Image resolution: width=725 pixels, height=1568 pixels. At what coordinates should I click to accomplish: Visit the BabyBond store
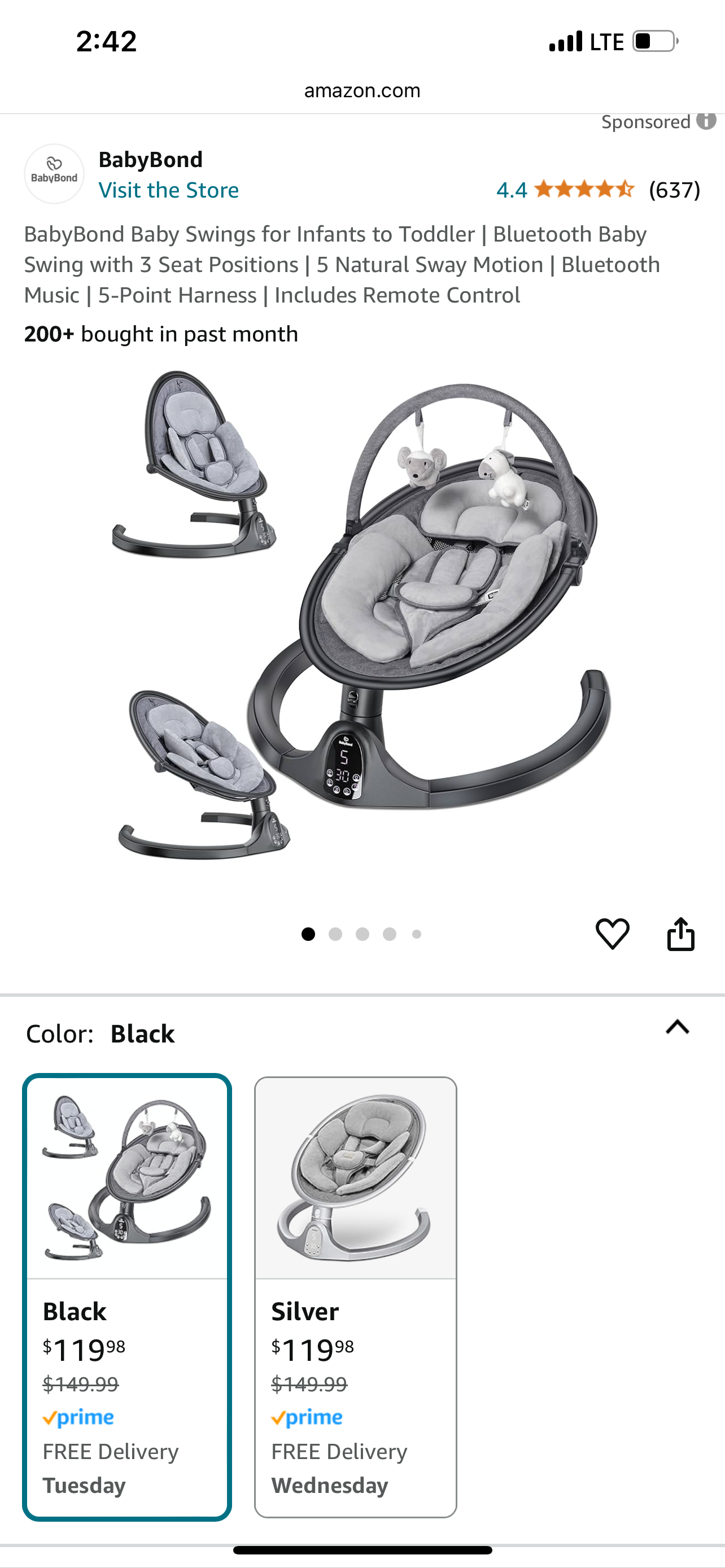[x=169, y=190]
